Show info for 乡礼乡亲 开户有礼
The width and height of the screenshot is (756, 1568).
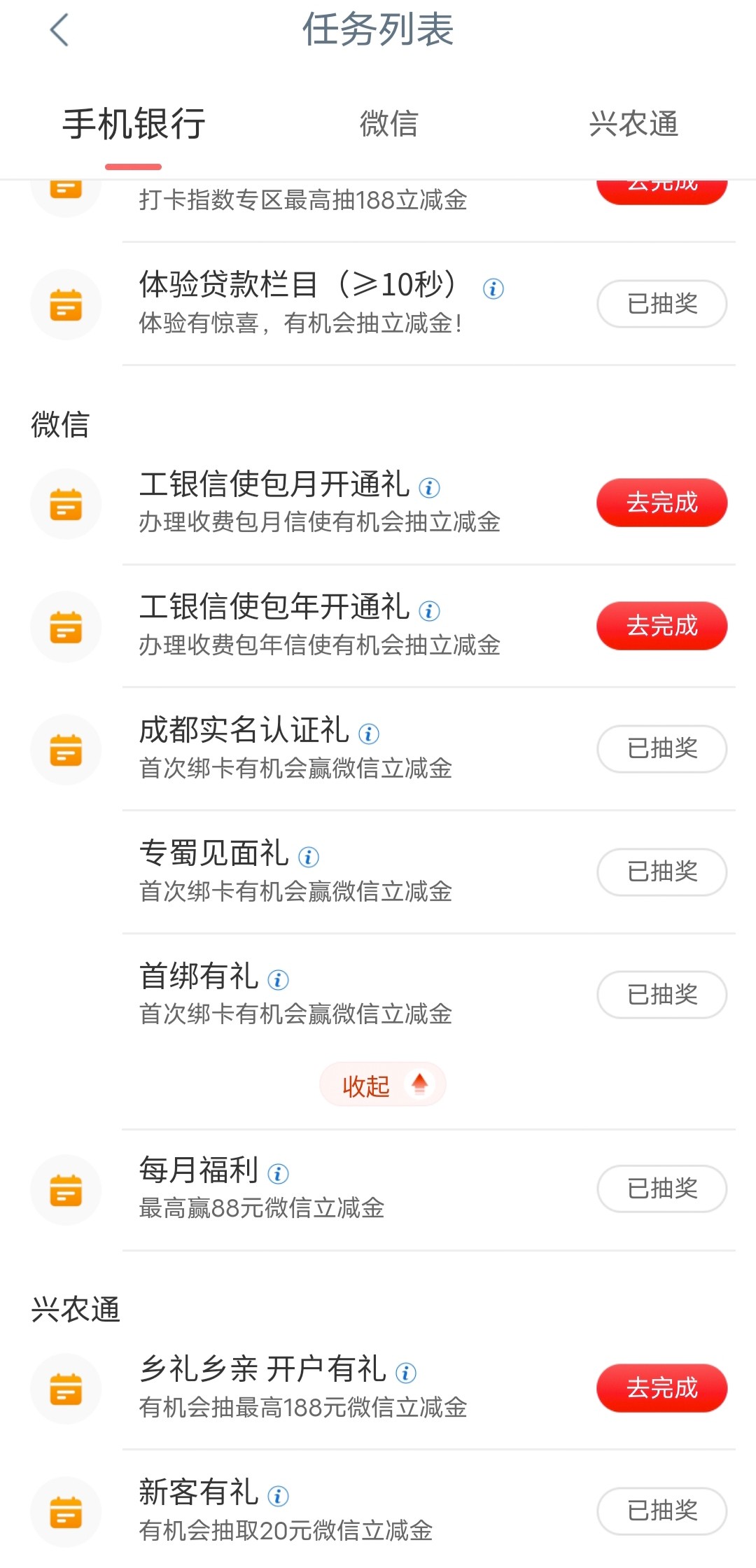[406, 1373]
